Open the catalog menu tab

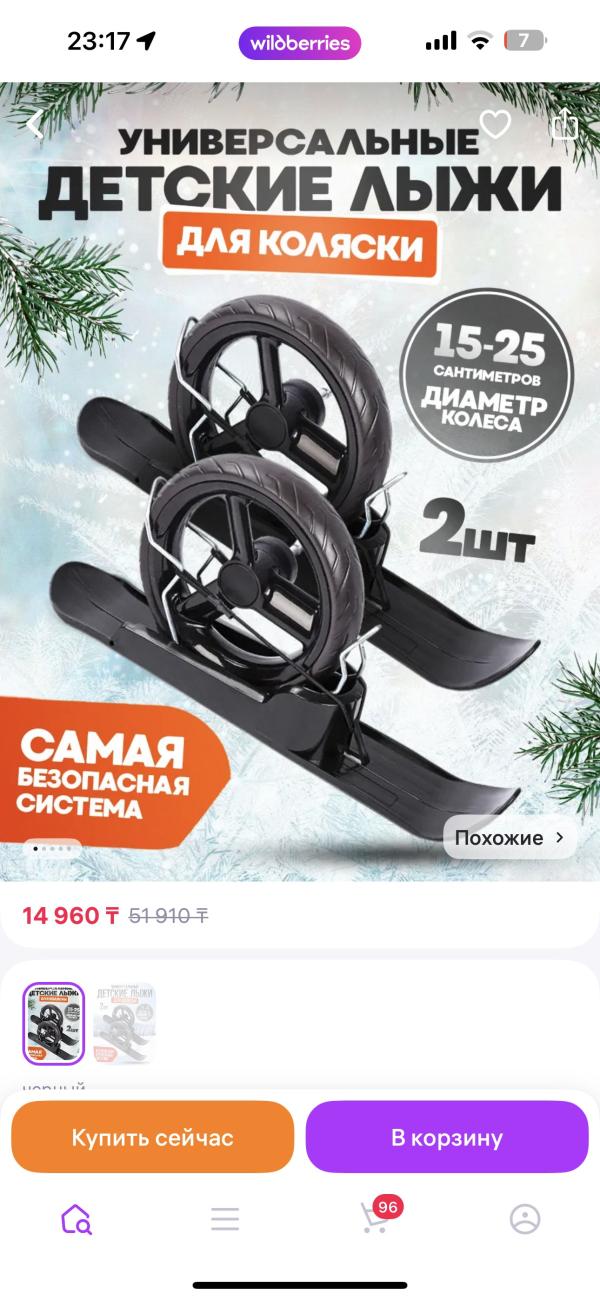[x=225, y=1218]
